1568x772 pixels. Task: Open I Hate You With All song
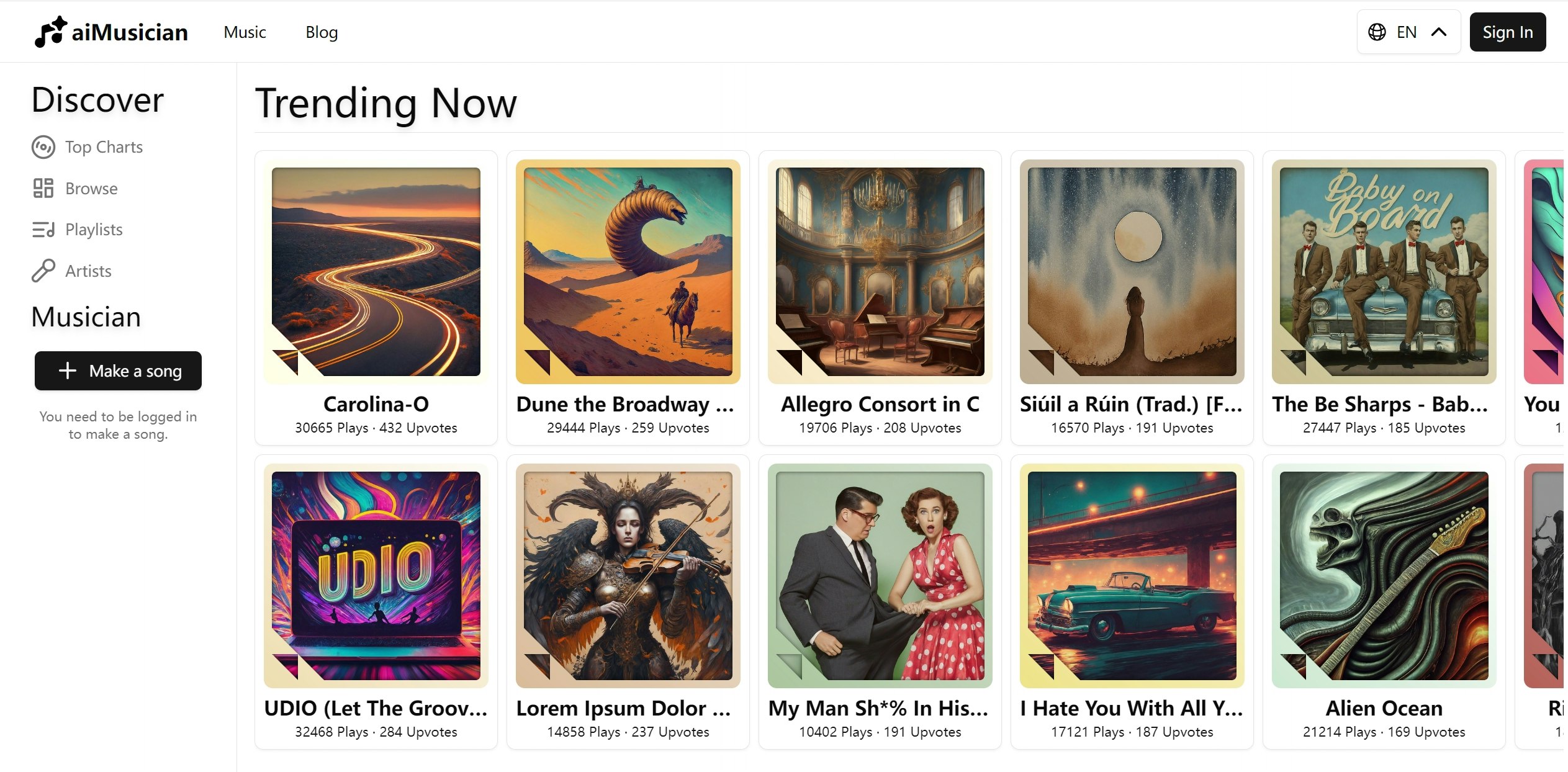(x=1132, y=576)
